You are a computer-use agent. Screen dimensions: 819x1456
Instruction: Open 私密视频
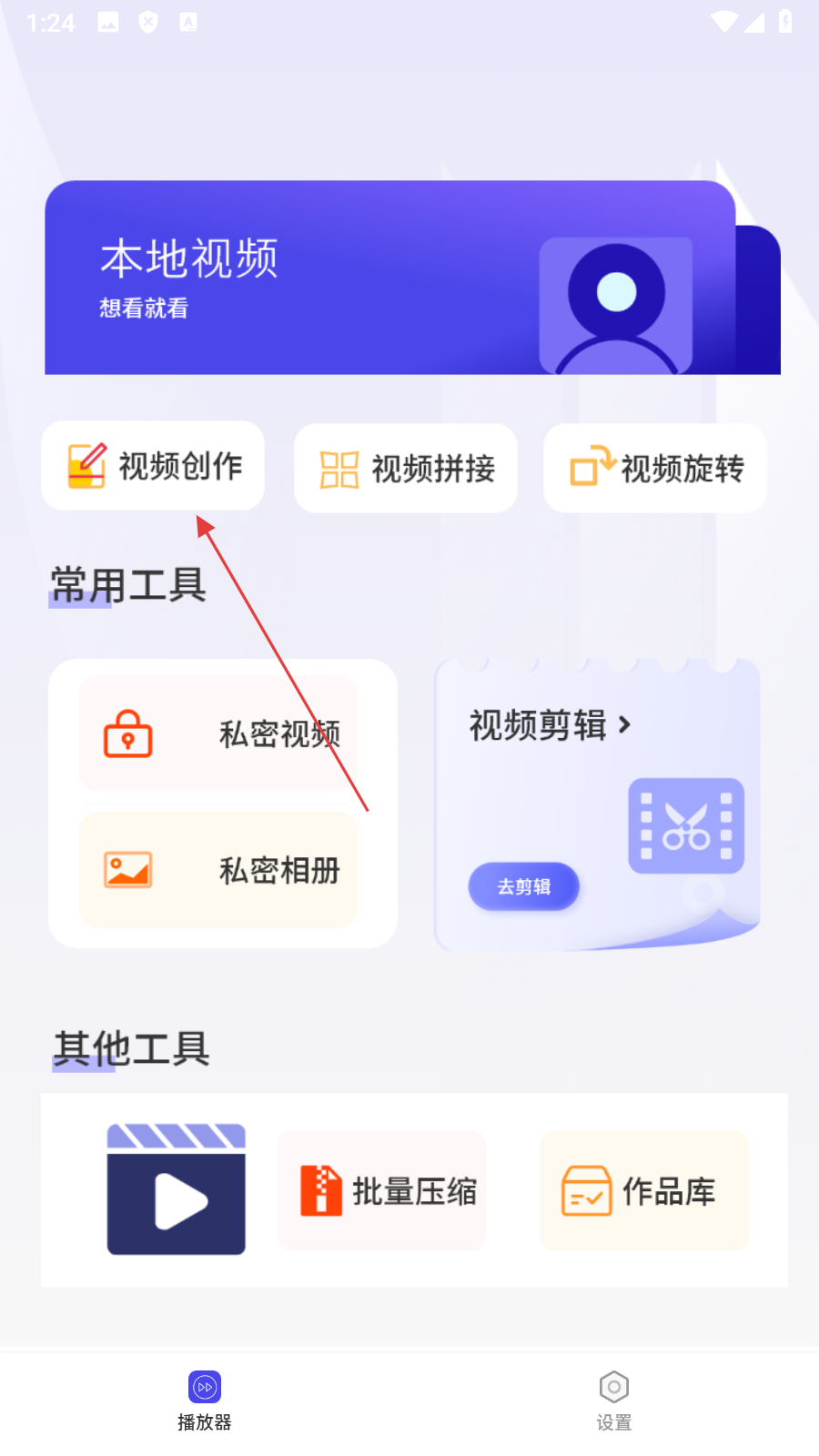[x=218, y=733]
